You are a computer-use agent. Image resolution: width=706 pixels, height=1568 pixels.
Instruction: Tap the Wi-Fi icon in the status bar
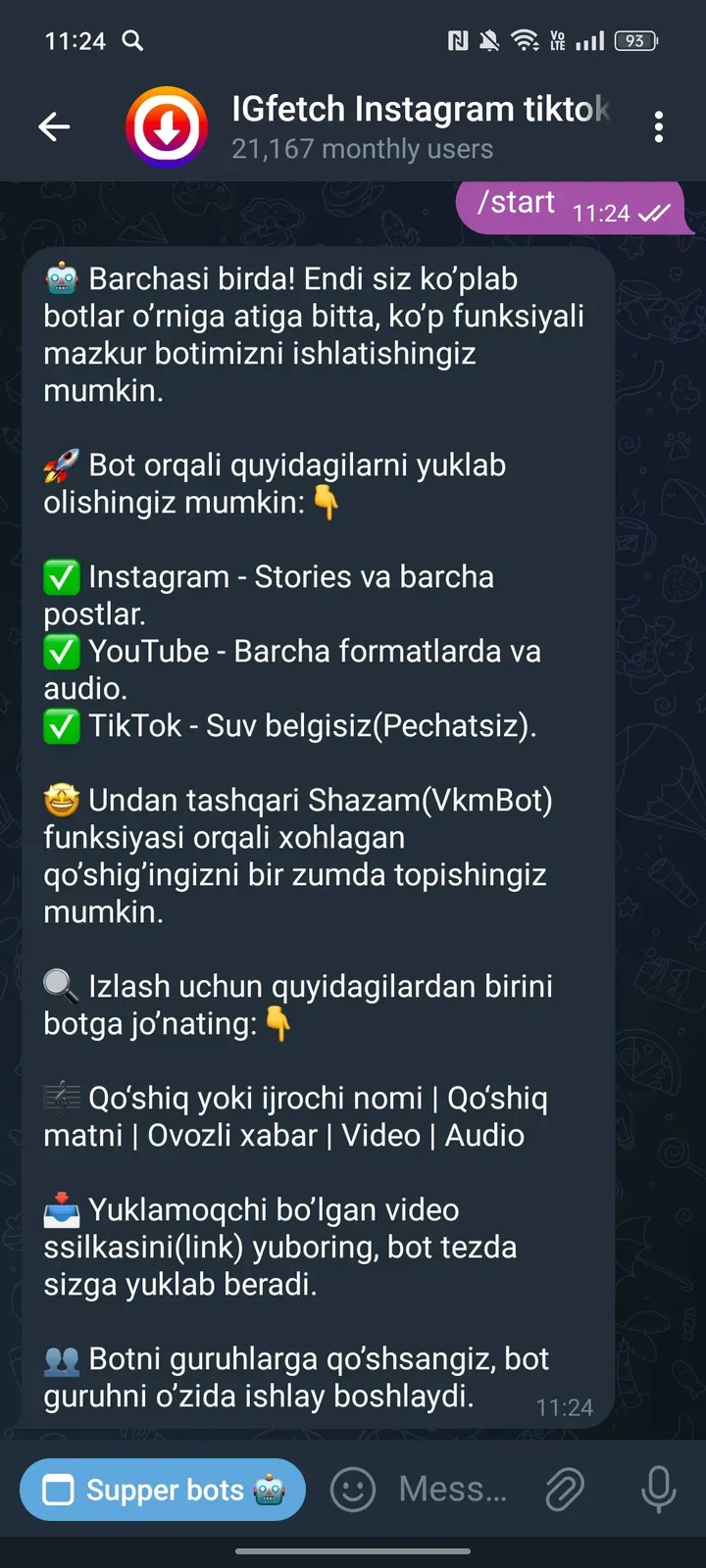point(525,39)
